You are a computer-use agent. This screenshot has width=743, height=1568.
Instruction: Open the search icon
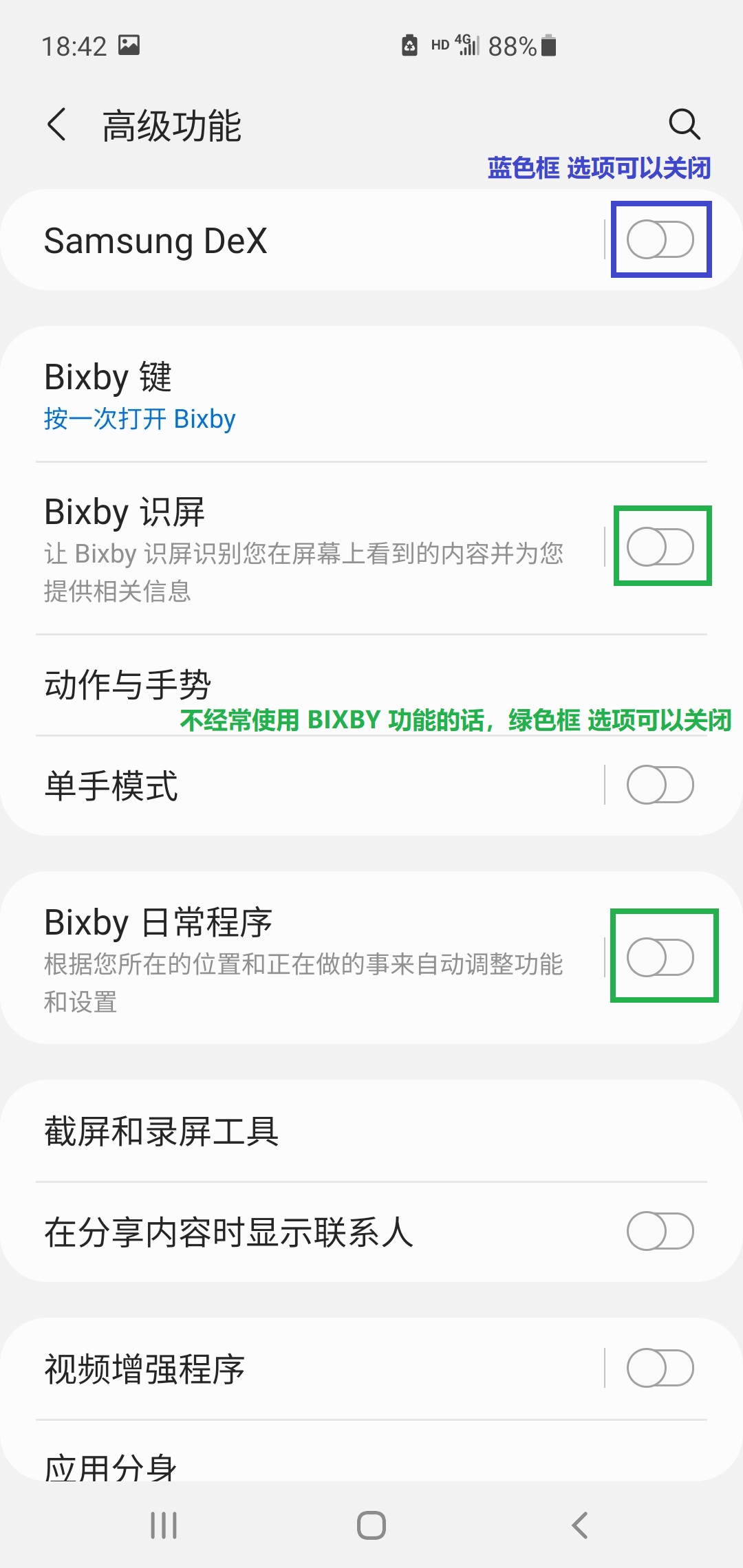point(684,124)
